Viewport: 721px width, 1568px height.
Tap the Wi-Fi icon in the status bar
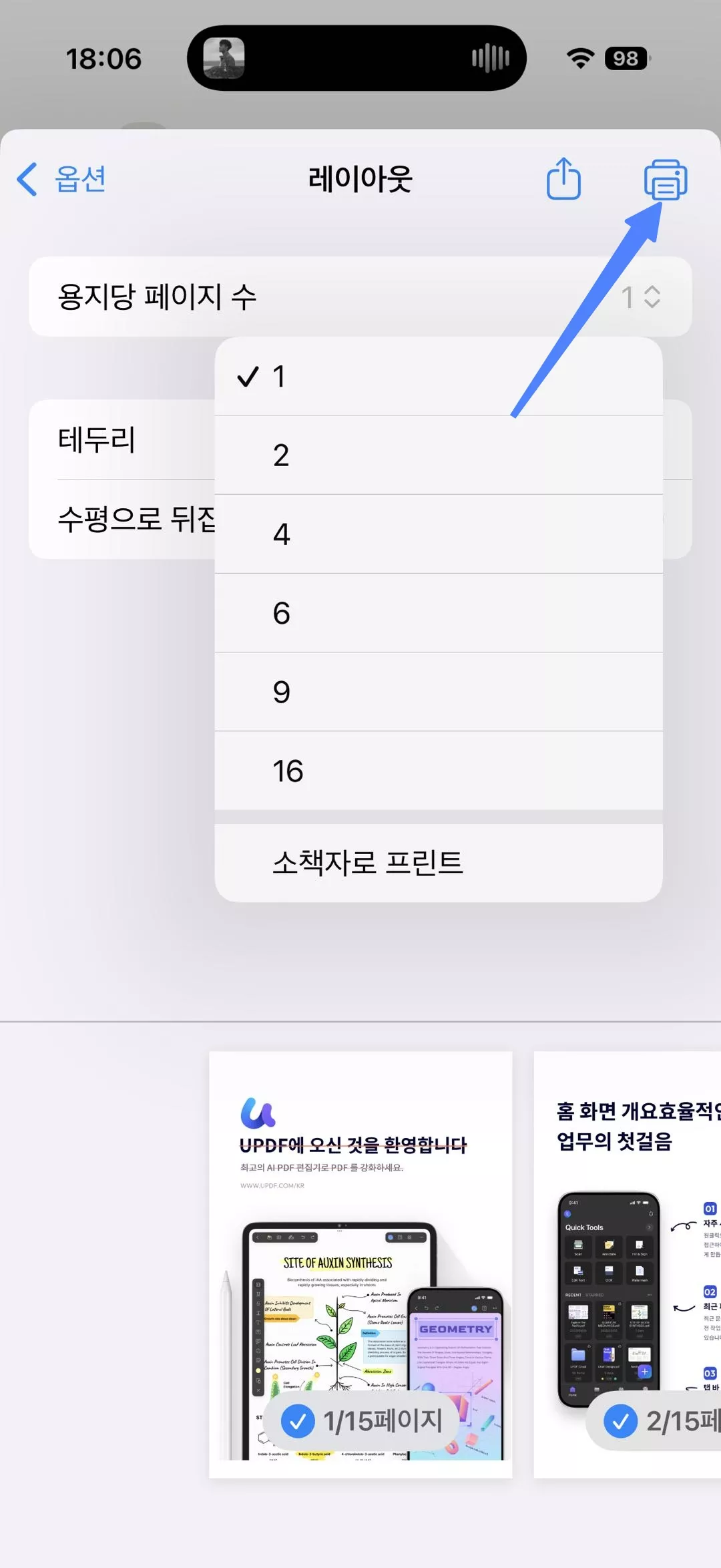[579, 58]
